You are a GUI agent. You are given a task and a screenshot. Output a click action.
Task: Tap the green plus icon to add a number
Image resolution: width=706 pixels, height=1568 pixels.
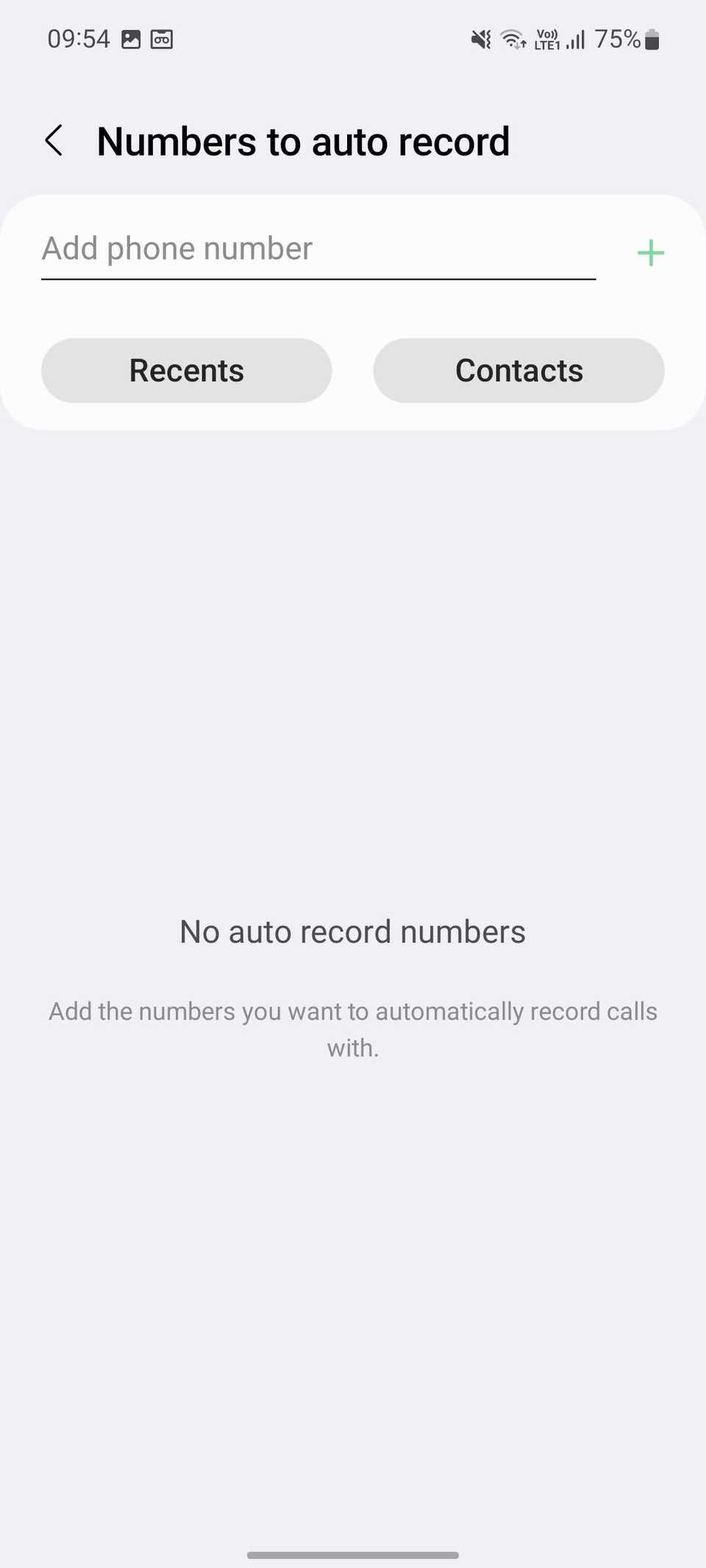point(649,252)
